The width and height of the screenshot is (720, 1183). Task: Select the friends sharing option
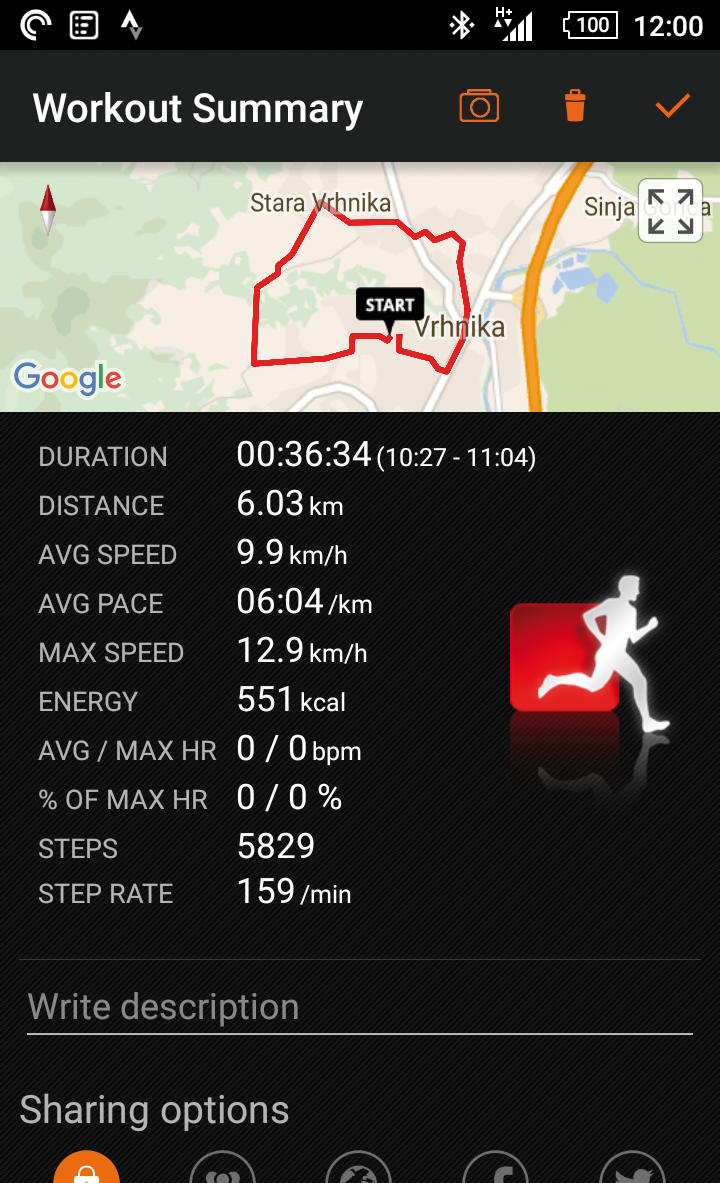(223, 1171)
